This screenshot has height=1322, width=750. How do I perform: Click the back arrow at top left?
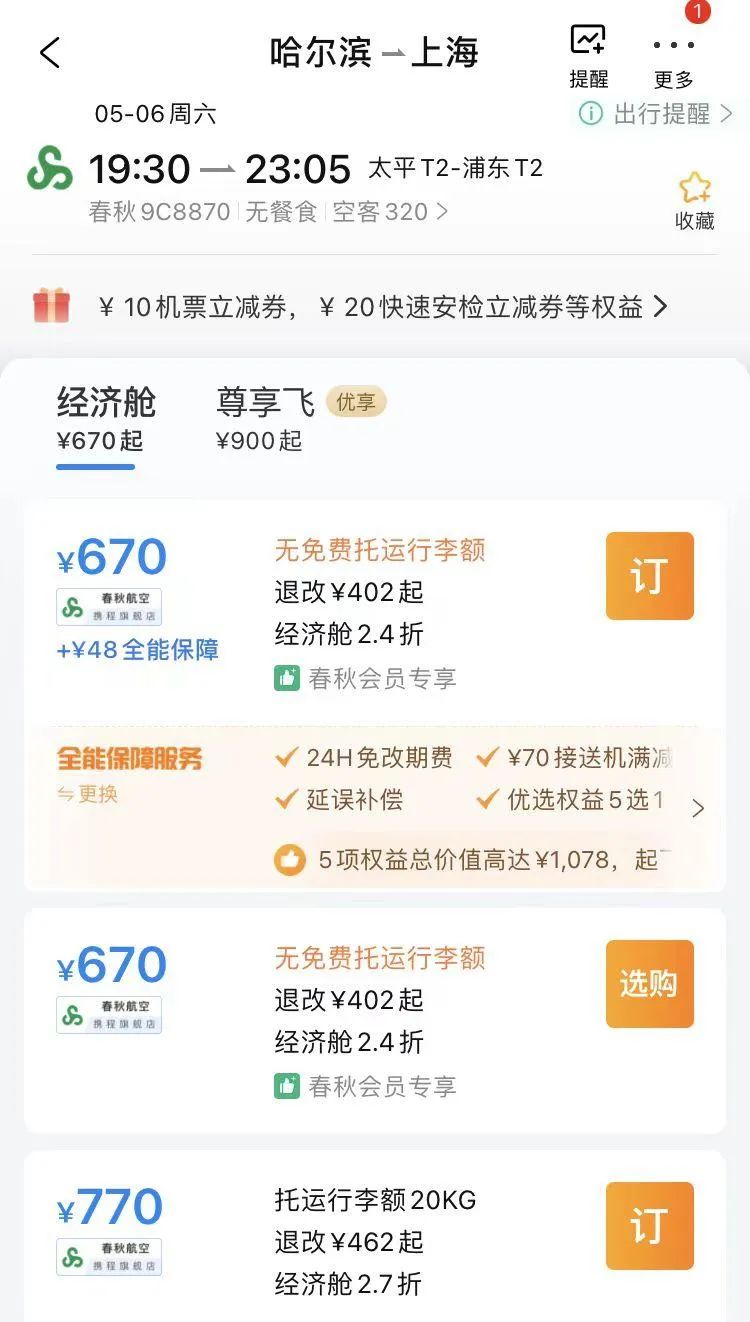pos(50,51)
